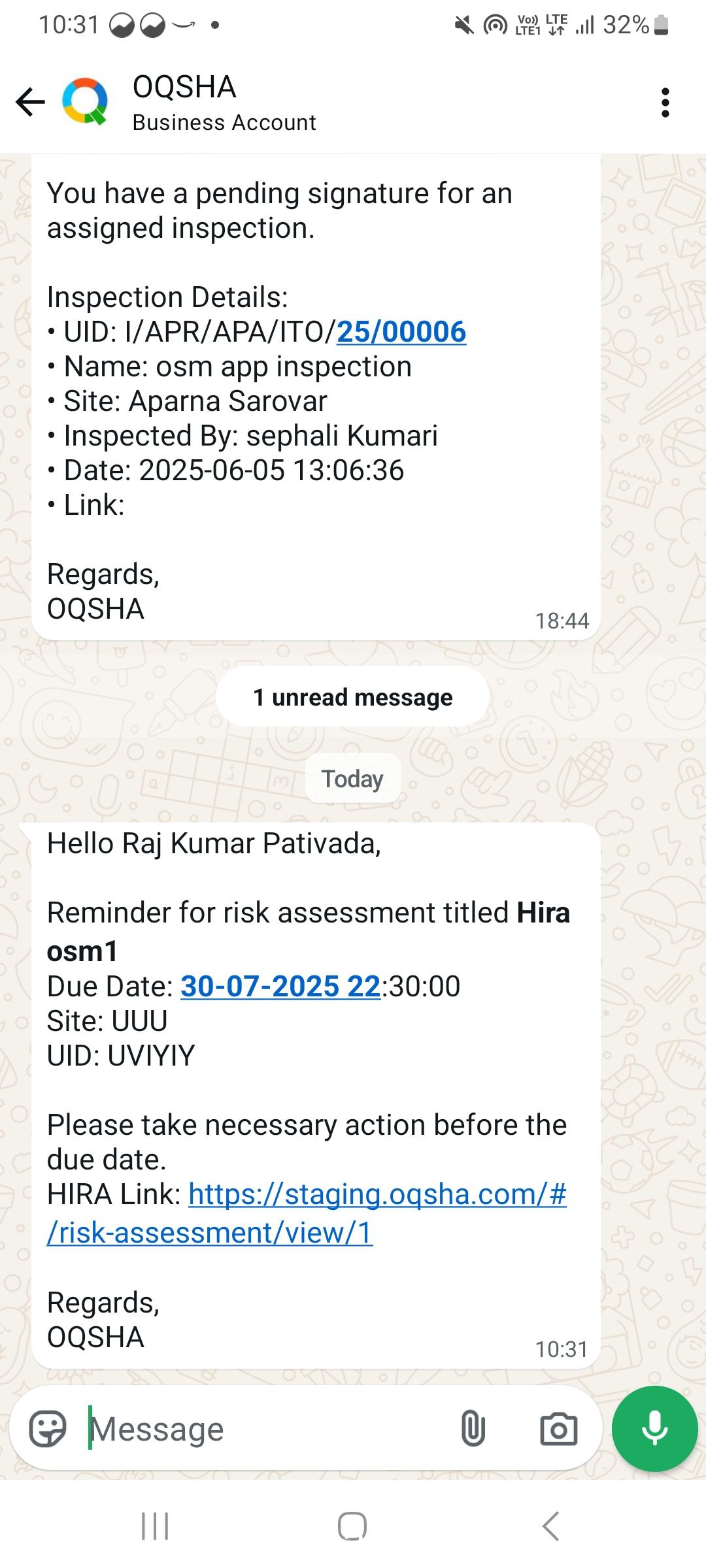Viewport: 706px width, 1568px height.
Task: Open the three-dot overflow menu
Action: [665, 103]
